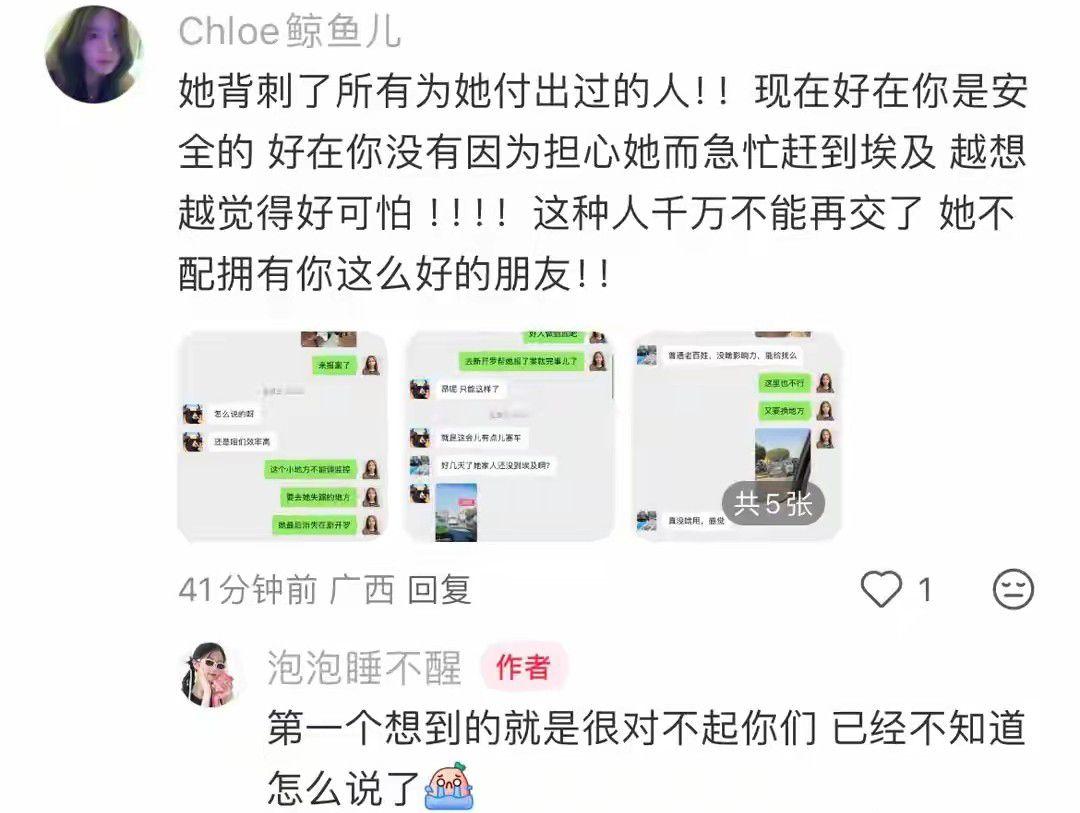Tap the username Chloe鲸鱼儿
Image resolution: width=1080 pixels, height=813 pixels.
click(289, 32)
